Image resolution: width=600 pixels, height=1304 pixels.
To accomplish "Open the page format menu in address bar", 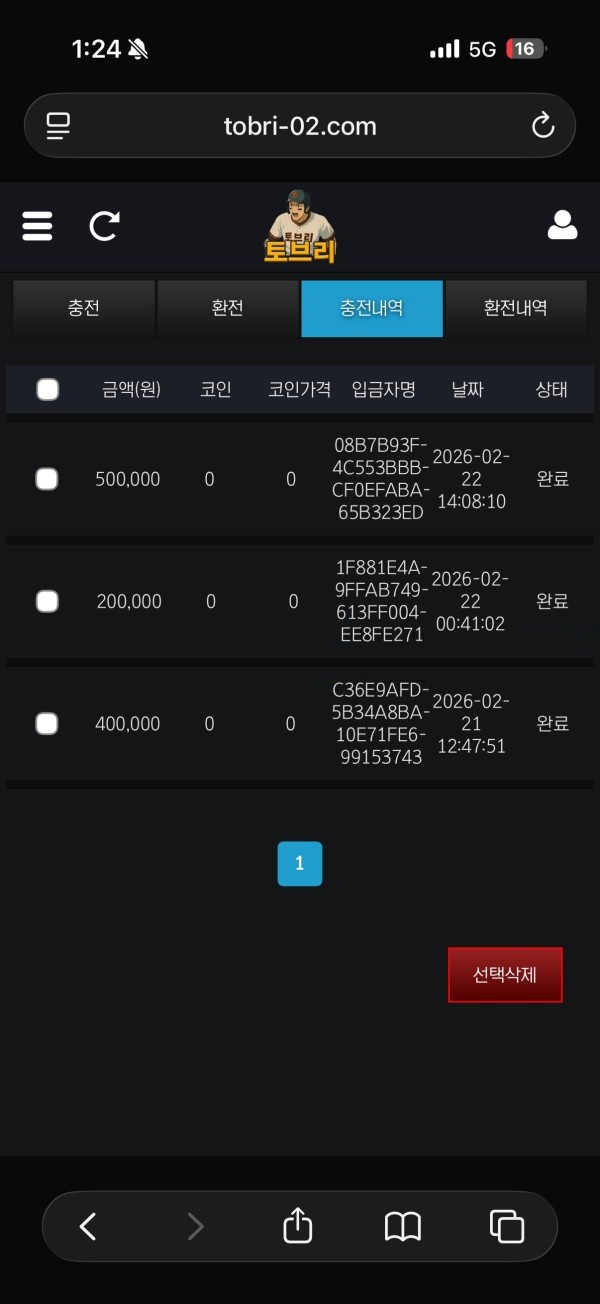I will 59,126.
